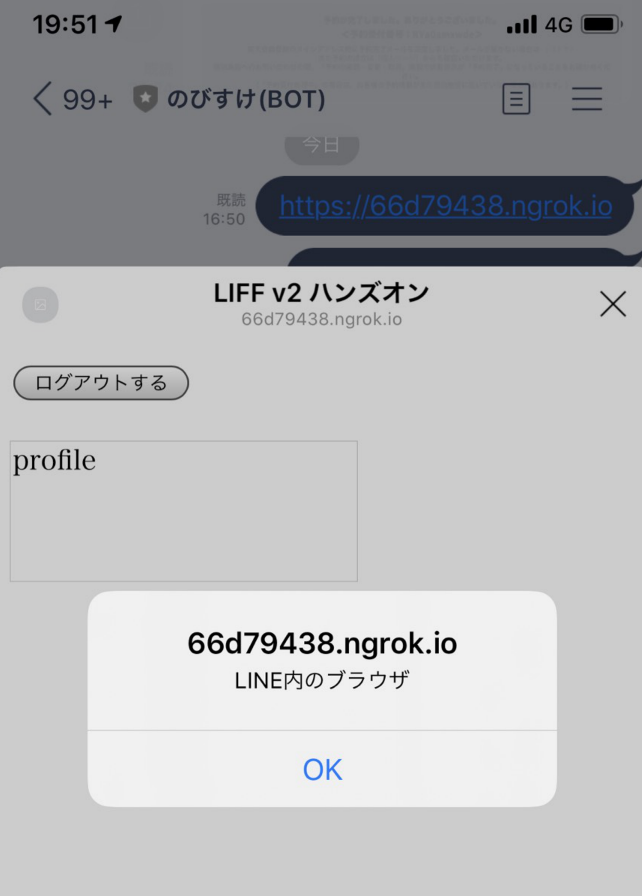Open the https://66d79438.ngrok.io link in chat
This screenshot has width=642, height=896.
click(445, 206)
